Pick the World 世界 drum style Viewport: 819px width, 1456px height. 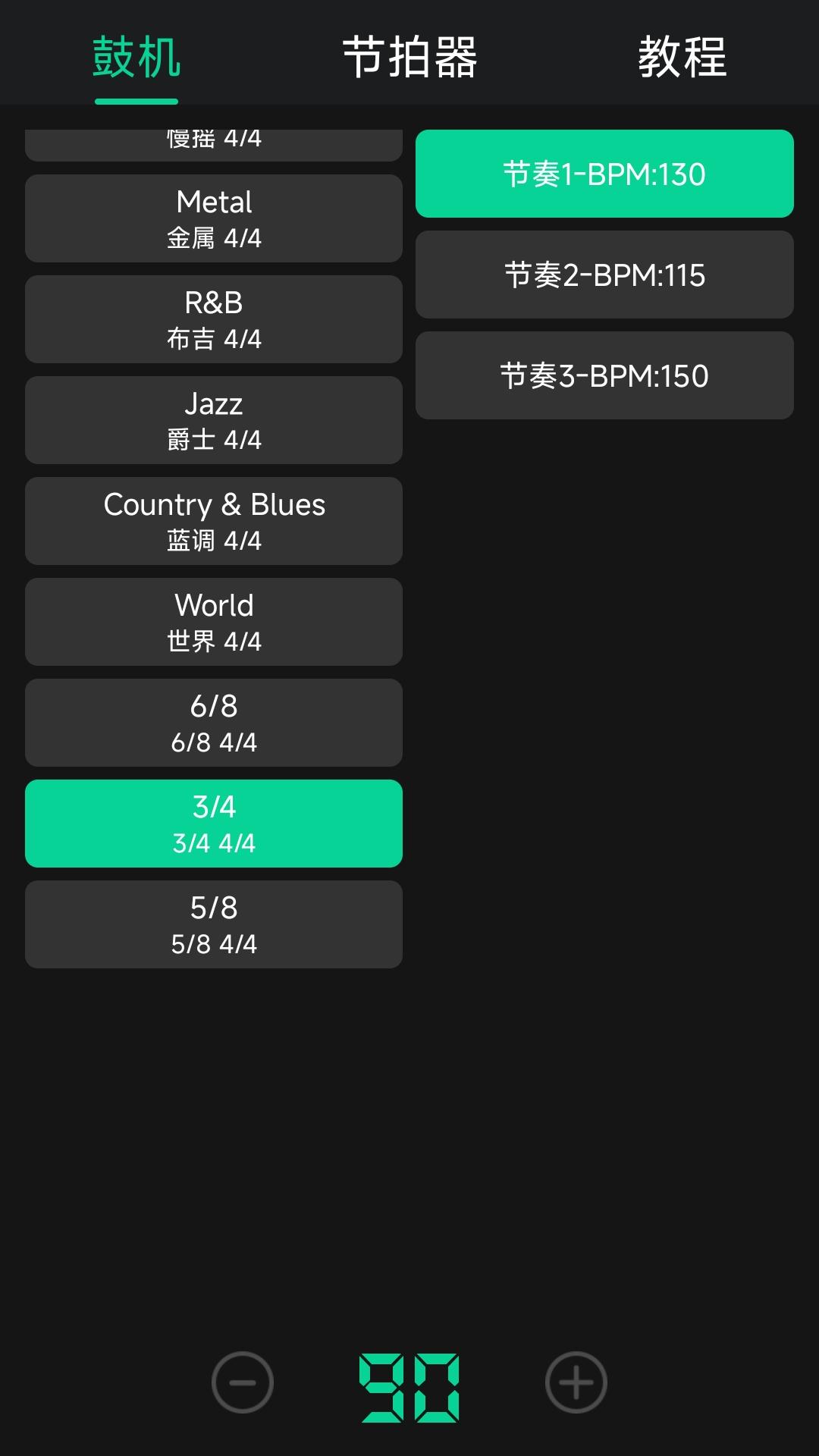point(213,622)
